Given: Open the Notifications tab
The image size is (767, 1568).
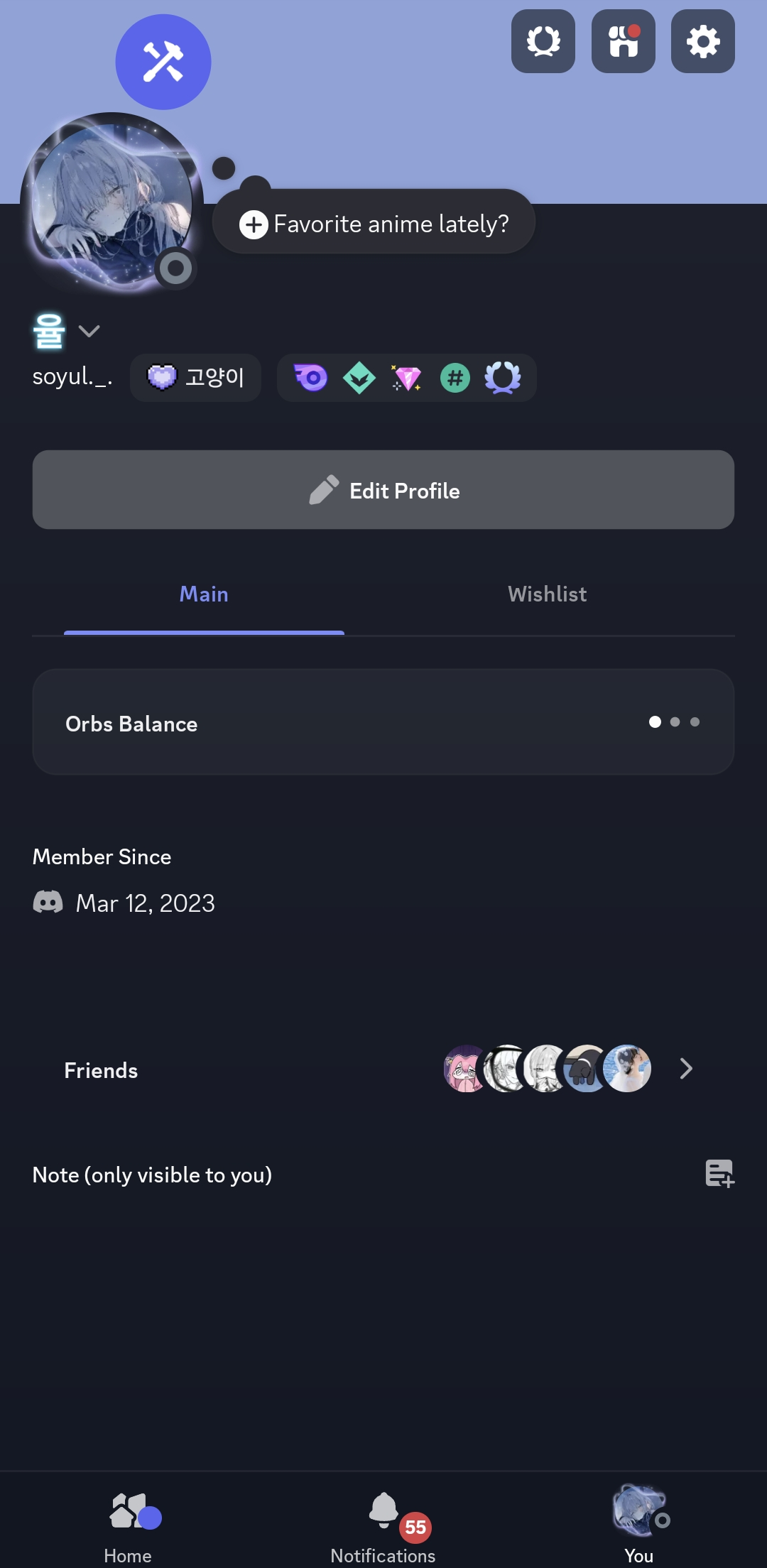Looking at the screenshot, I should pos(383,1521).
